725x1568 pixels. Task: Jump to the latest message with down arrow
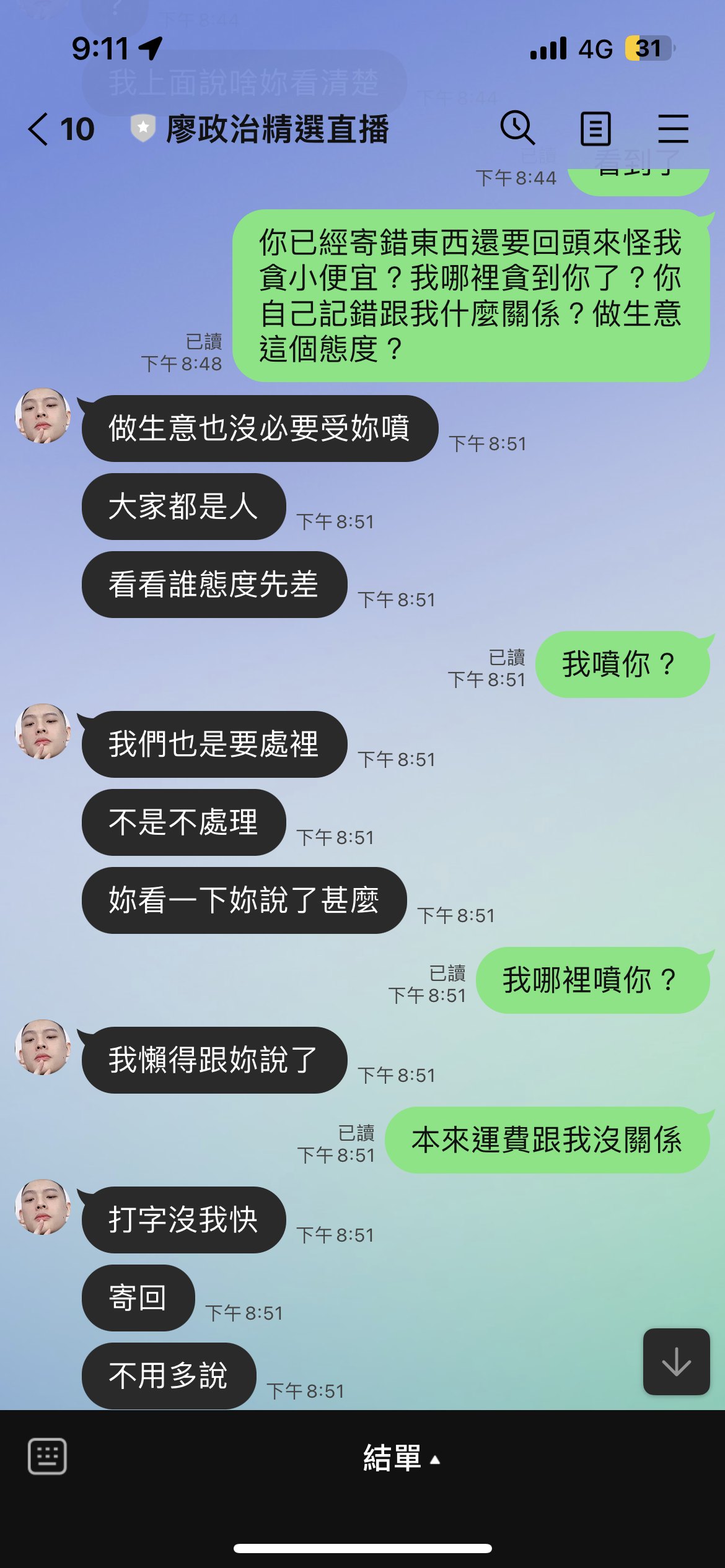click(x=676, y=1362)
